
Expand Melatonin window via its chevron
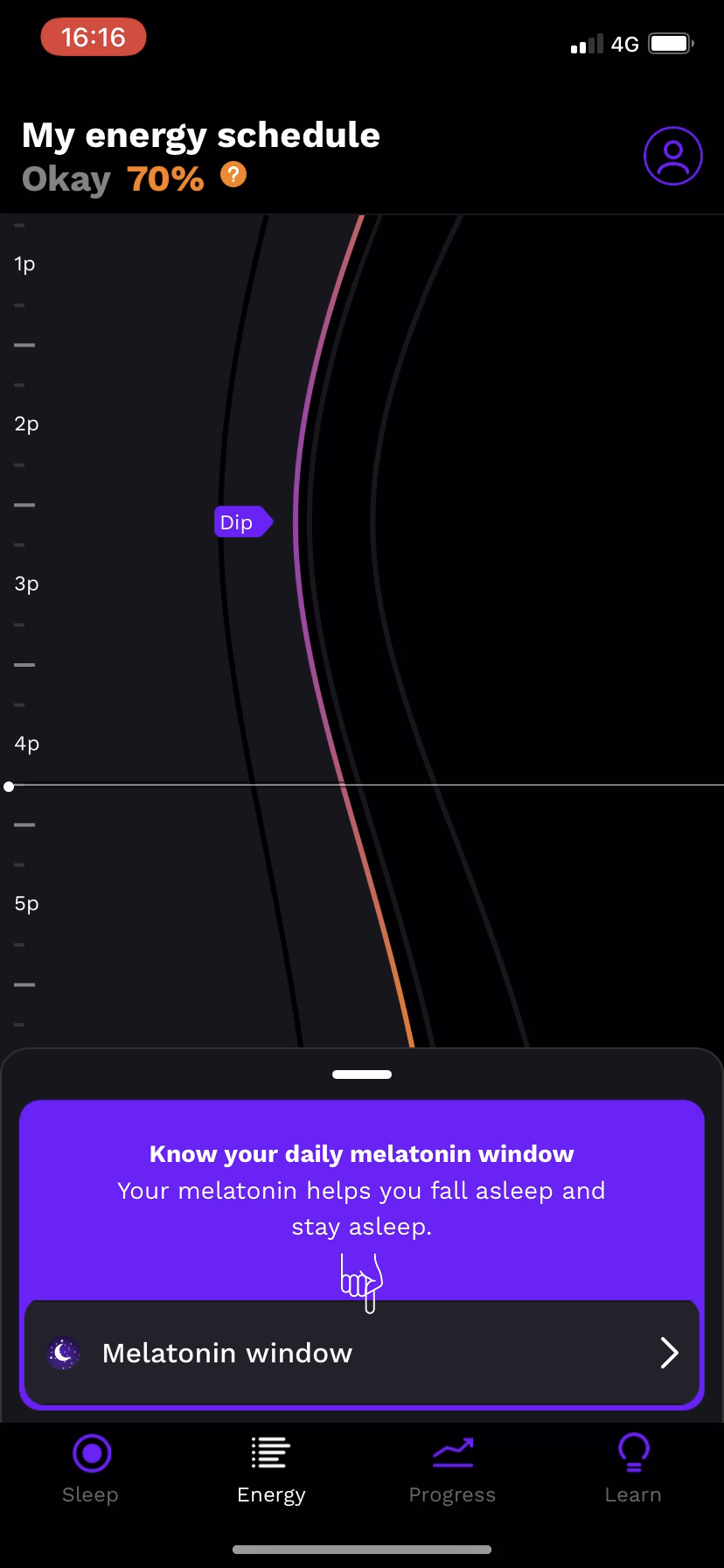[x=669, y=1353]
